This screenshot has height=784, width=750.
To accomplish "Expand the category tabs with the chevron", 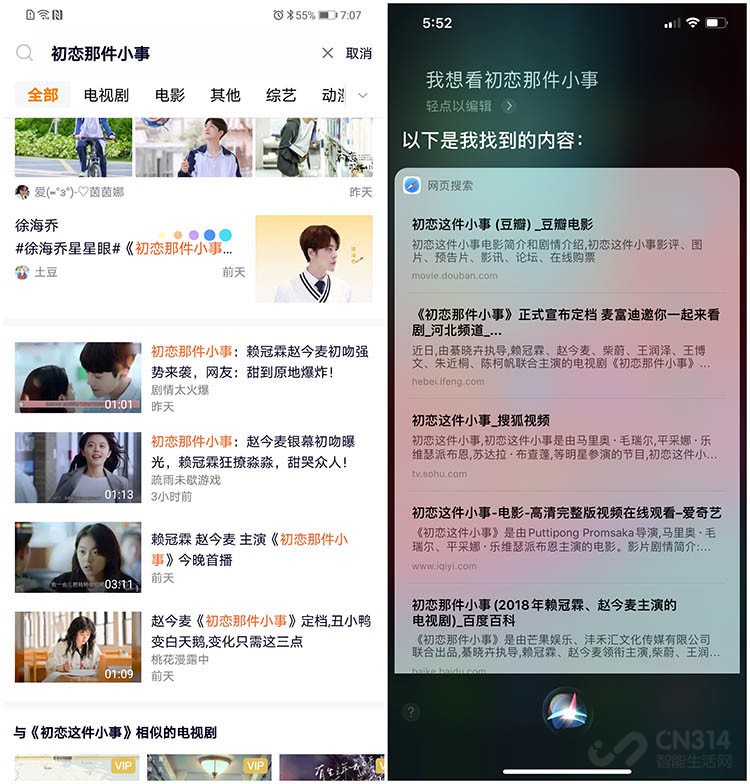I will (x=362, y=95).
